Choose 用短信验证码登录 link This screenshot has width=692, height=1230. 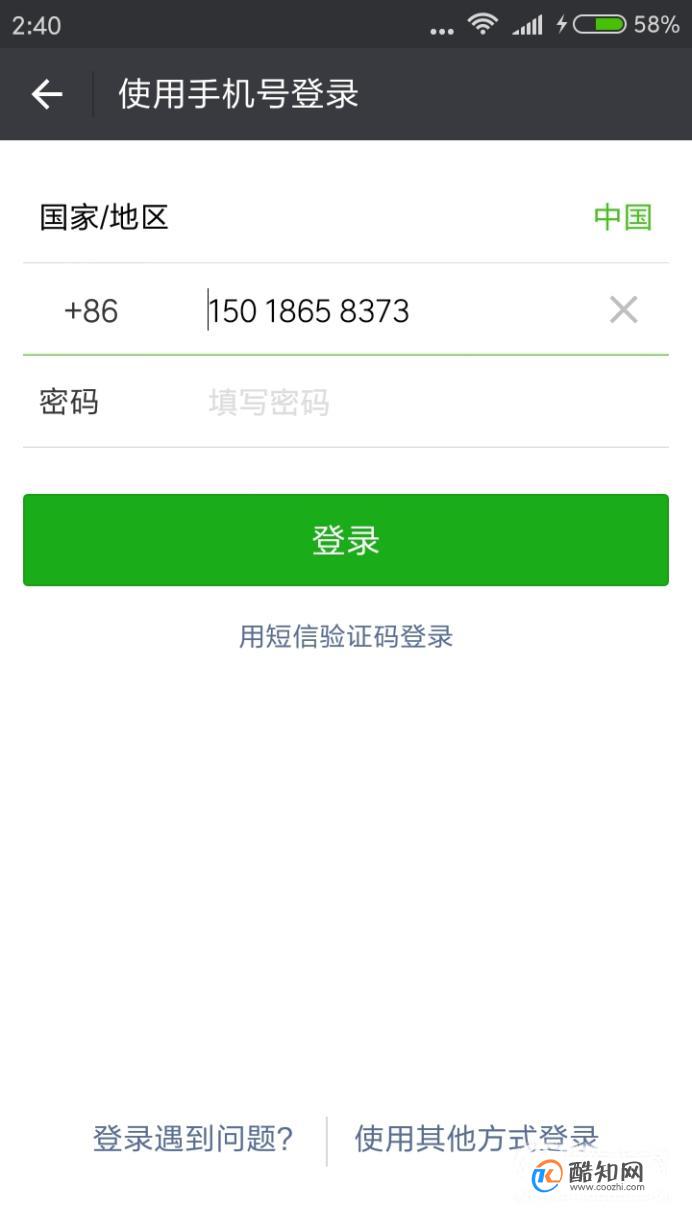(x=346, y=636)
